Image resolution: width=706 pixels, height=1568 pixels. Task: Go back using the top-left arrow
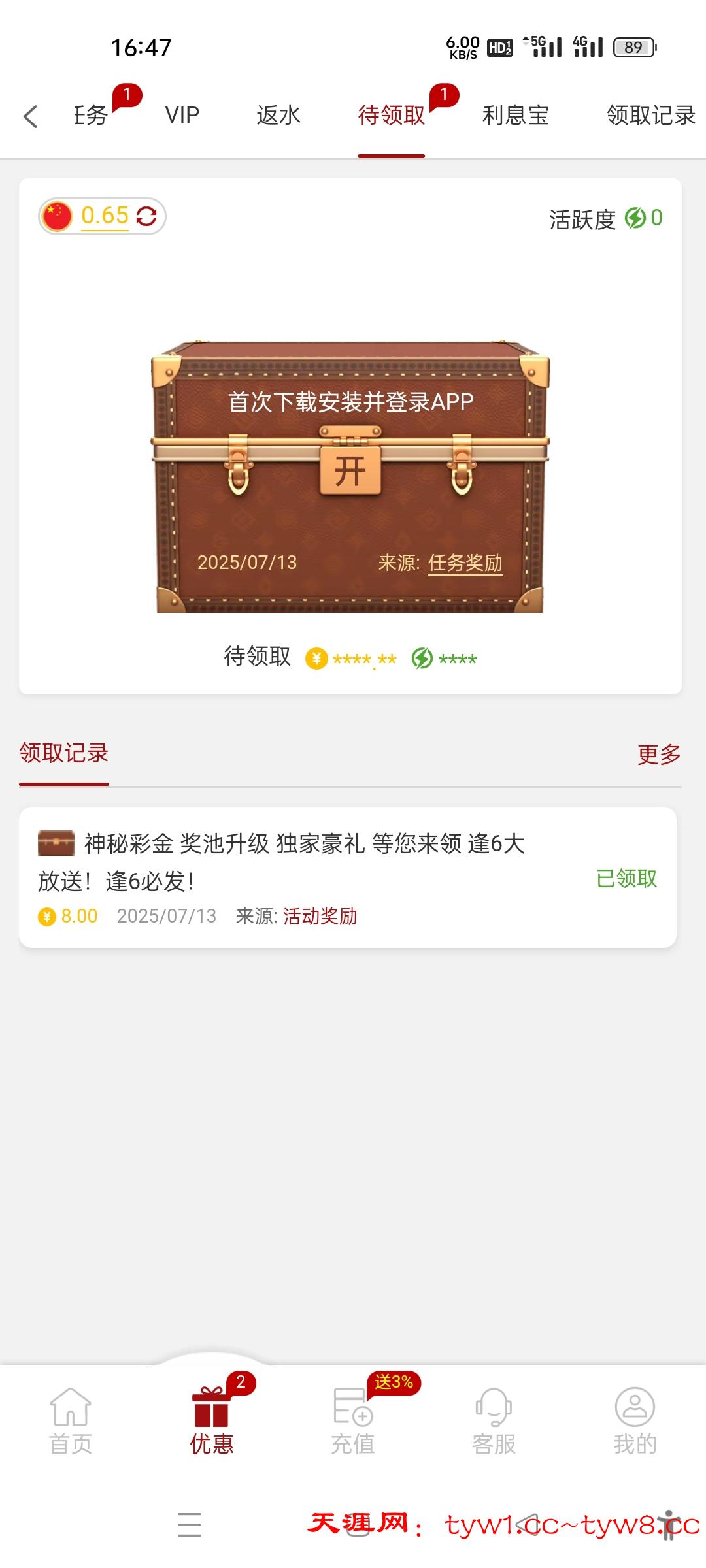(x=30, y=117)
